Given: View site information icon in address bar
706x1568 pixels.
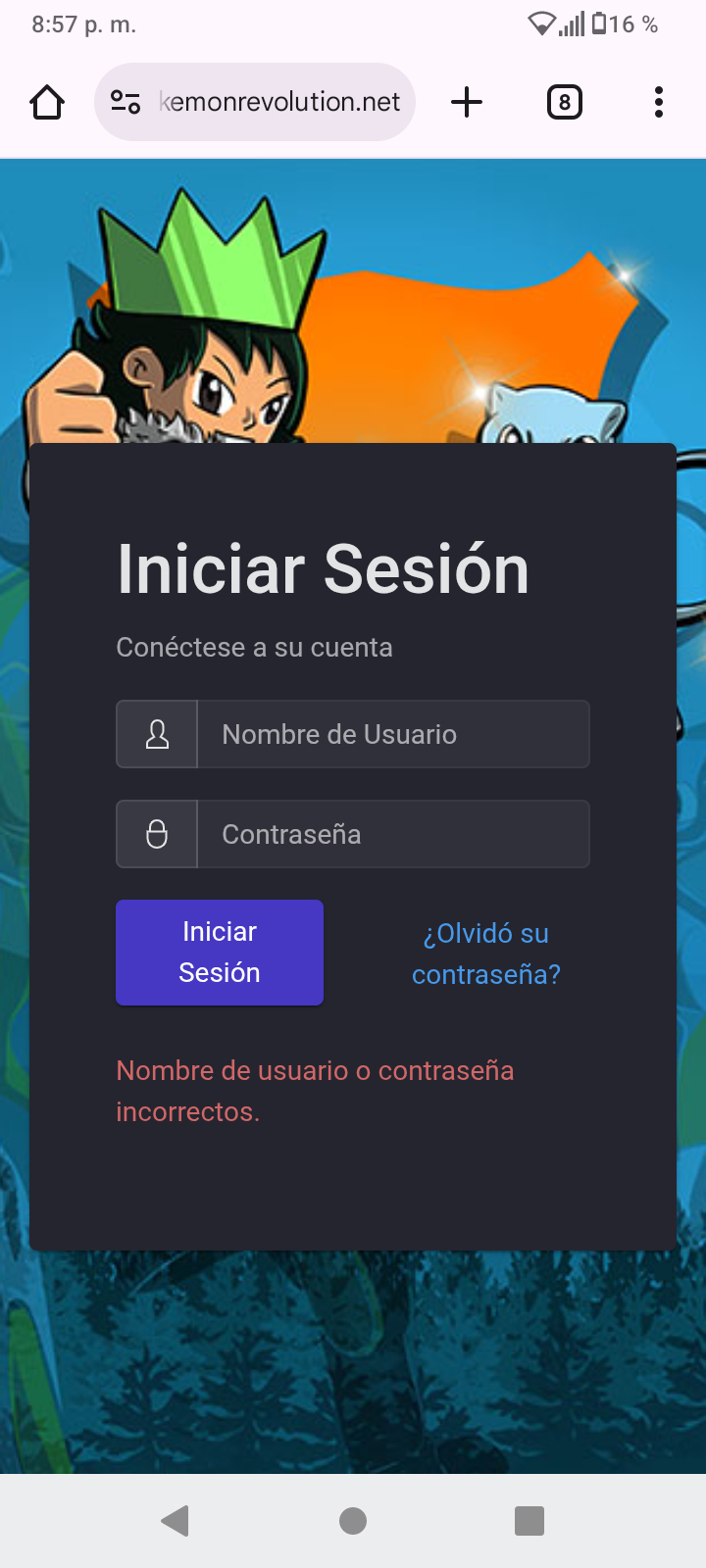Looking at the screenshot, I should pos(126,102).
